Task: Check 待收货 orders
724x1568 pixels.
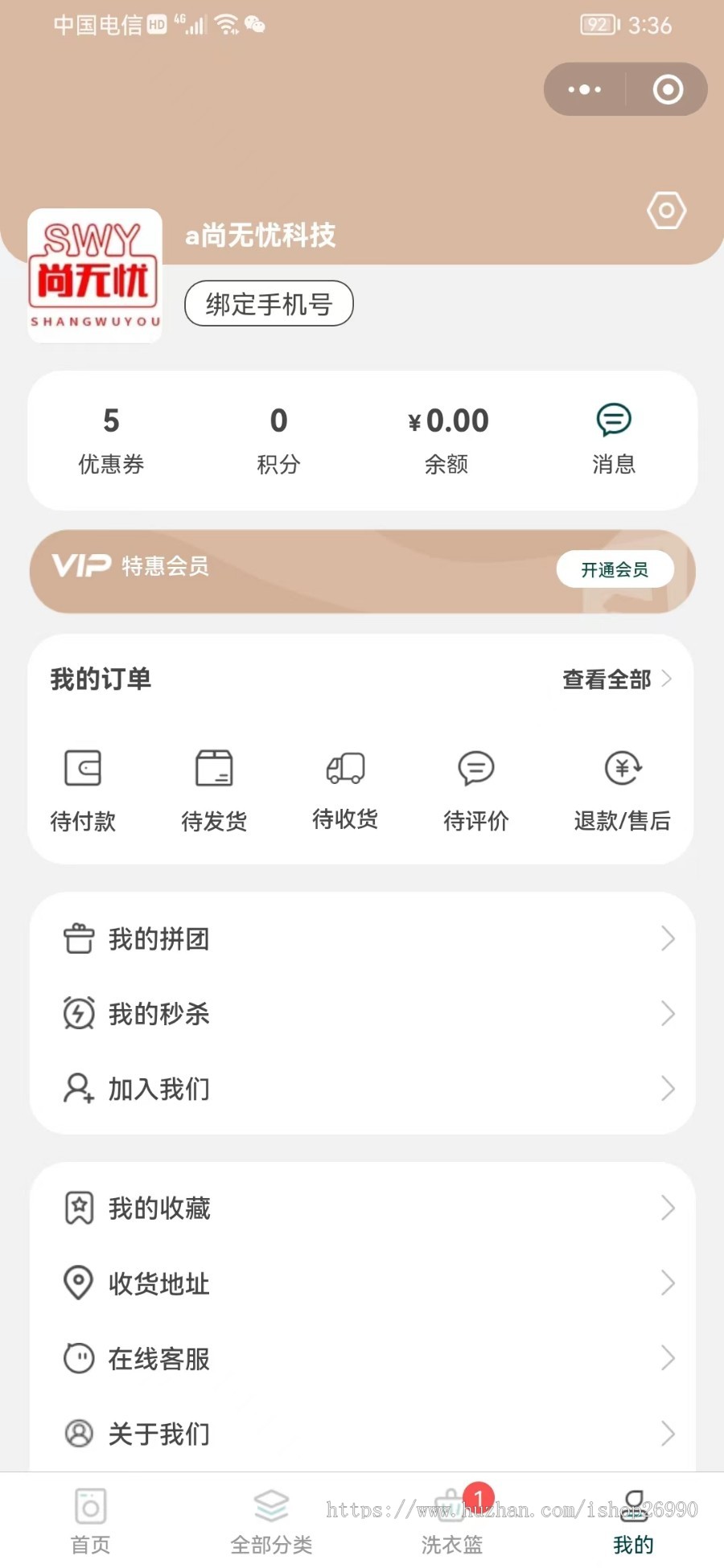Action: point(345,789)
